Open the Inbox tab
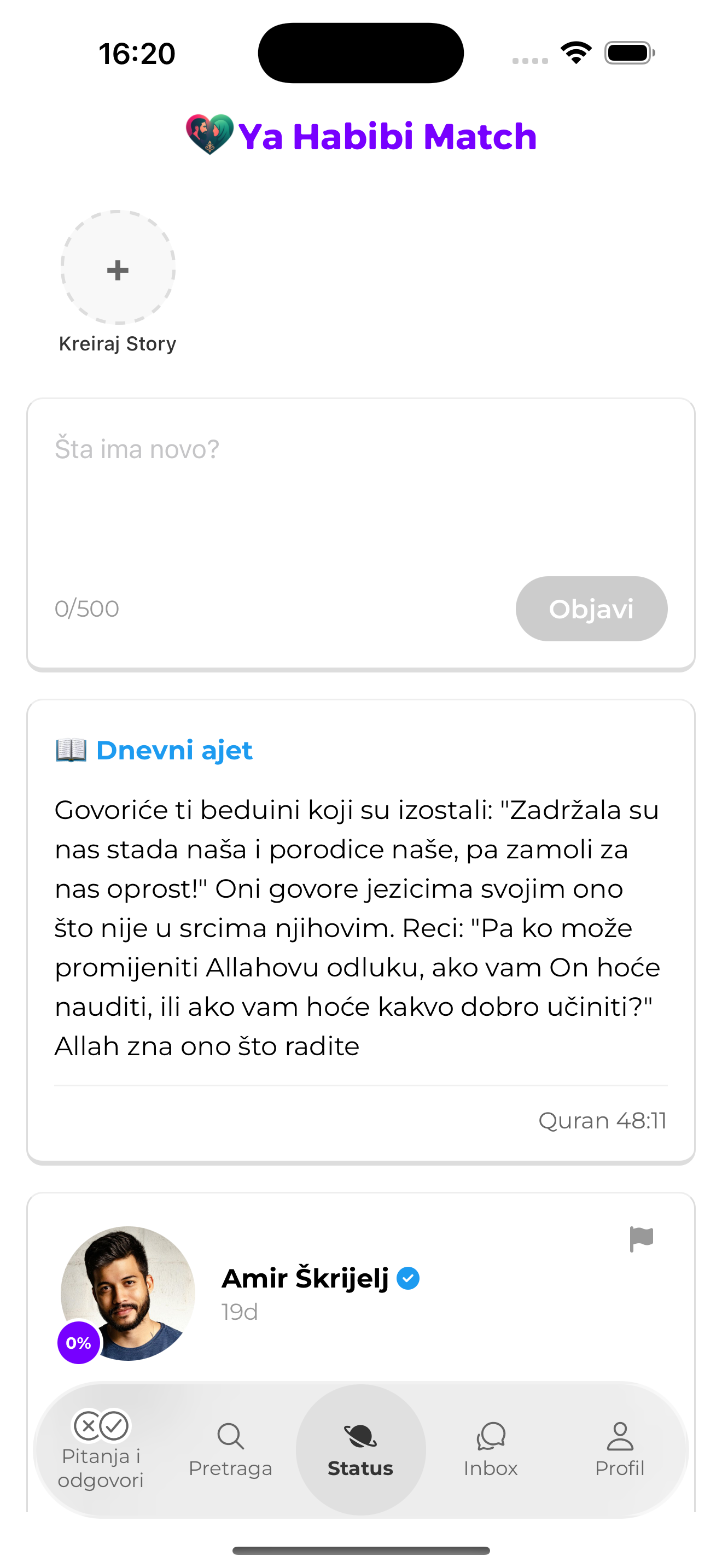Image resolution: width=722 pixels, height=1568 pixels. tap(490, 1450)
